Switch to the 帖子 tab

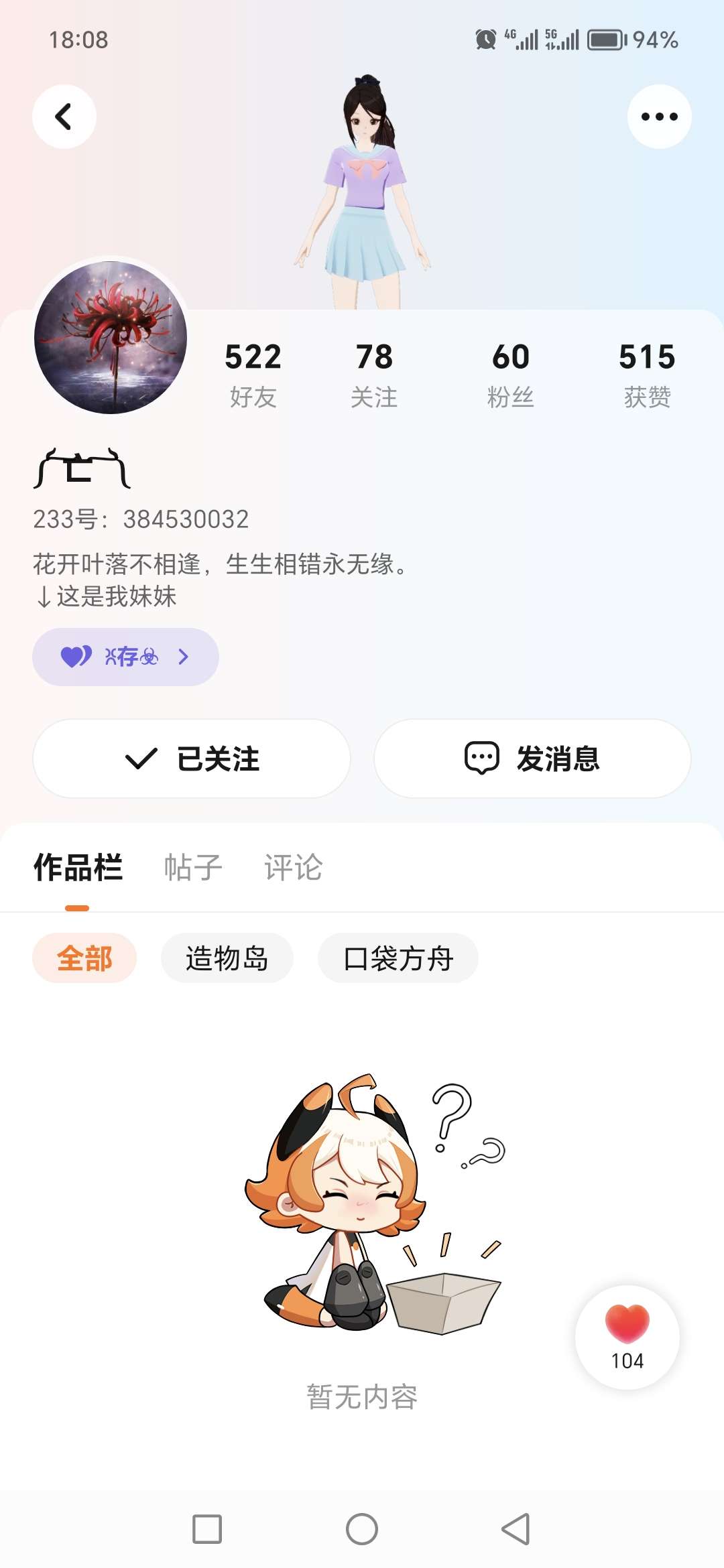pos(193,867)
